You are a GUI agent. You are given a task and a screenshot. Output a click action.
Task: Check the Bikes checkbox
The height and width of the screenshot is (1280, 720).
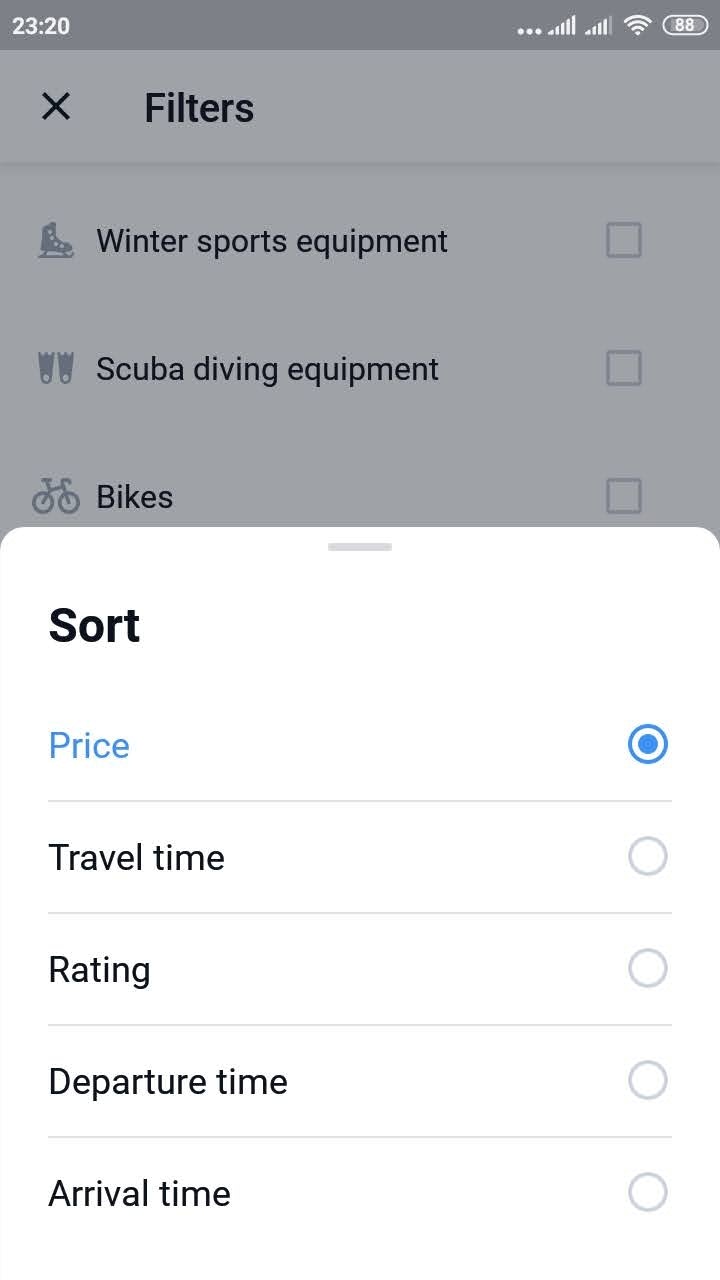click(623, 496)
